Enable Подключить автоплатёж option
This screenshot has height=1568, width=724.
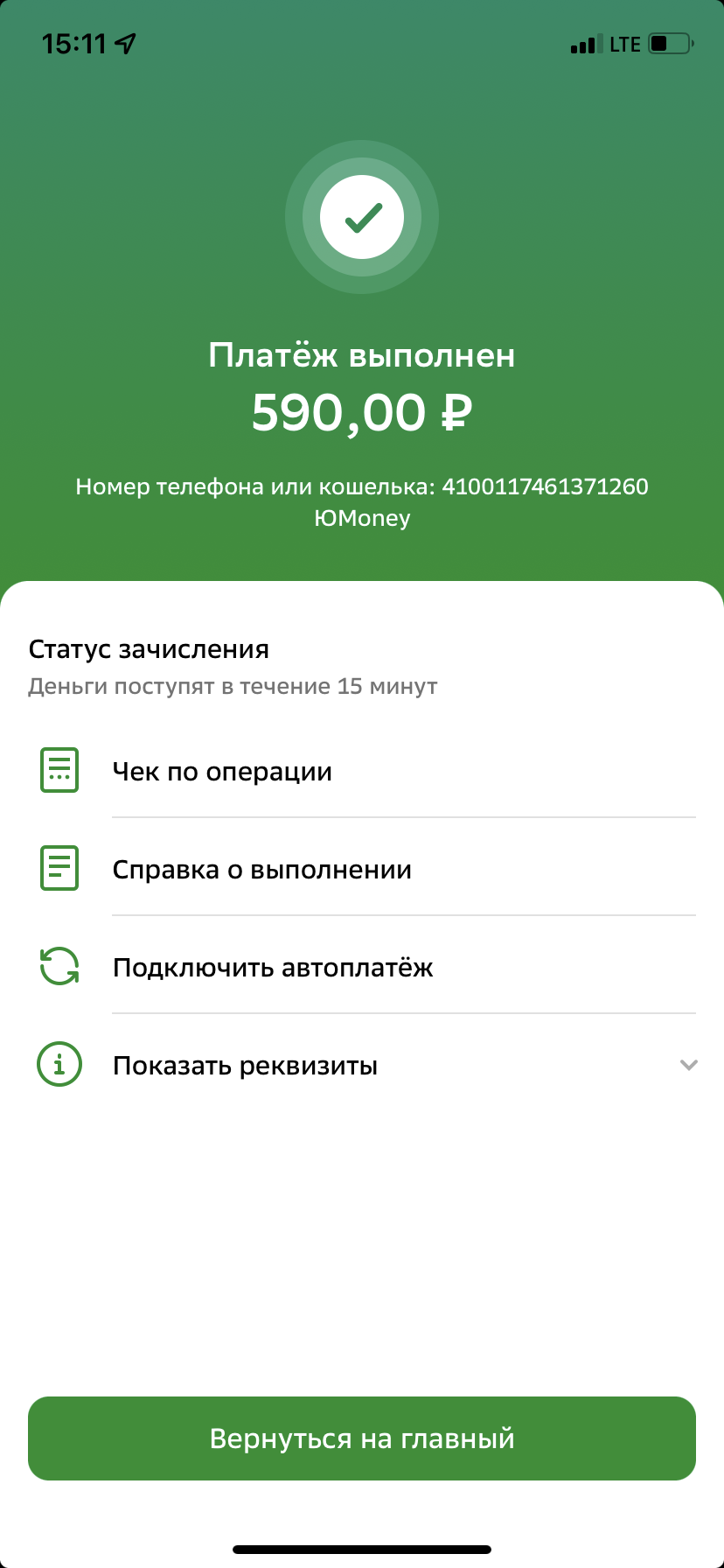[275, 967]
